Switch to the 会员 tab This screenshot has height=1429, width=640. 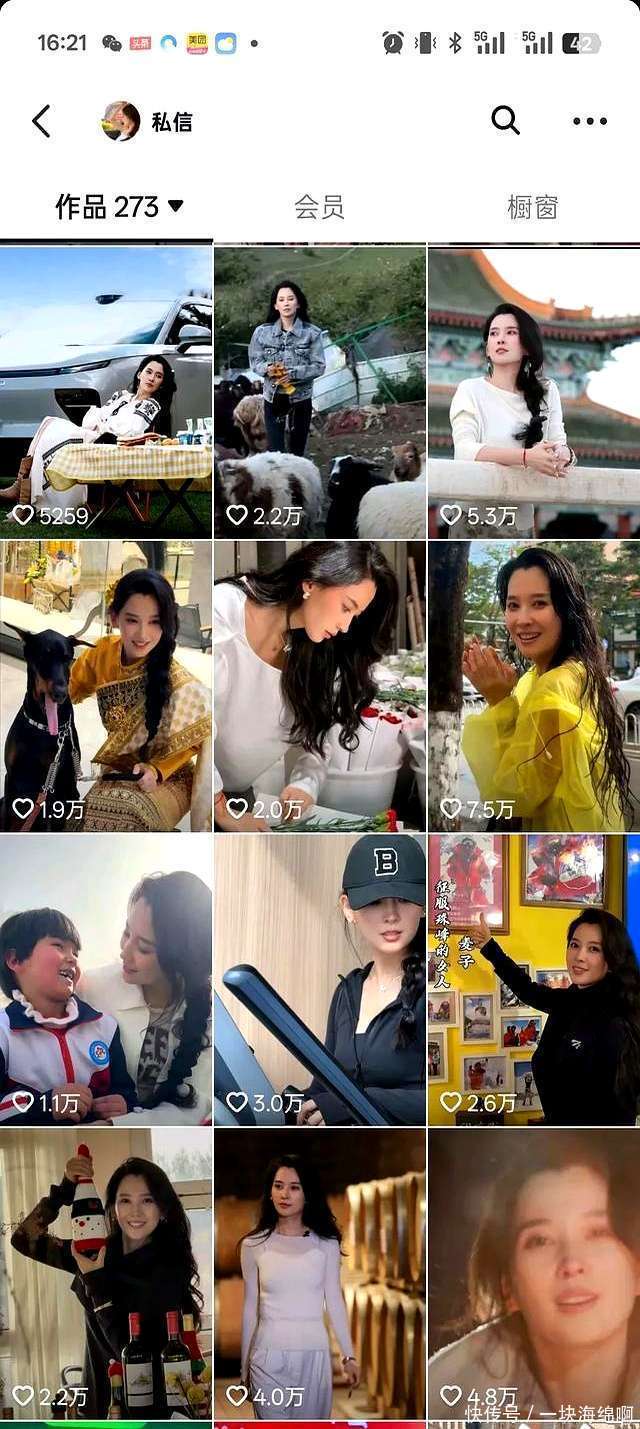[x=319, y=207]
